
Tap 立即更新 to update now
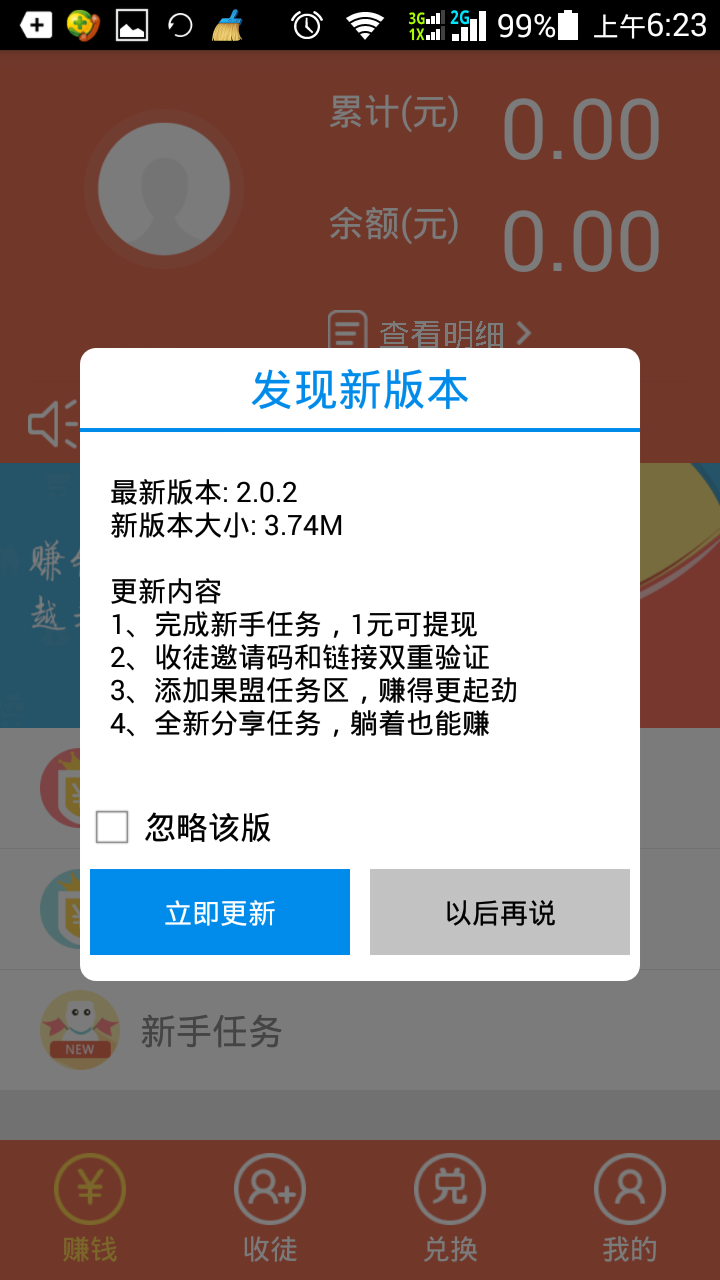point(220,912)
